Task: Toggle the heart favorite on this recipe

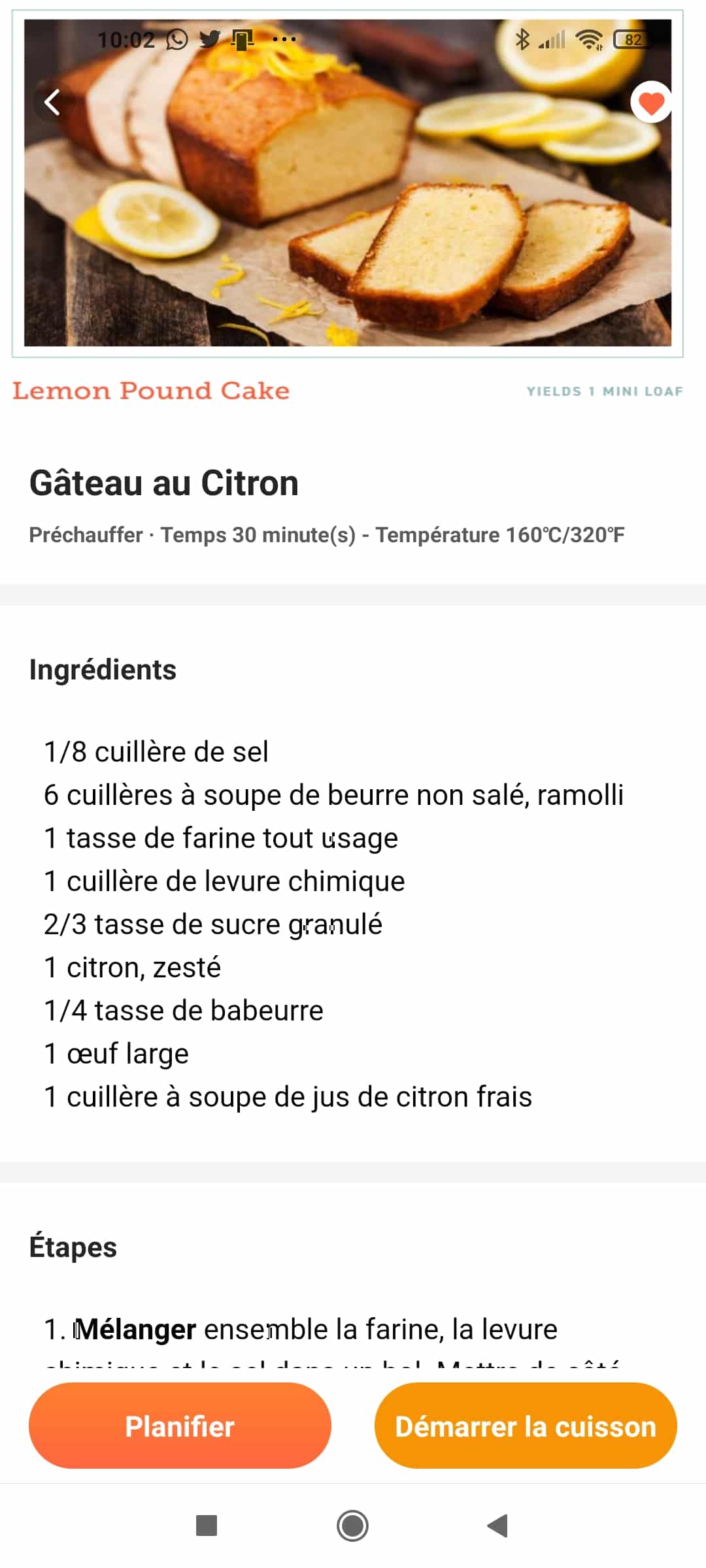Action: click(651, 103)
